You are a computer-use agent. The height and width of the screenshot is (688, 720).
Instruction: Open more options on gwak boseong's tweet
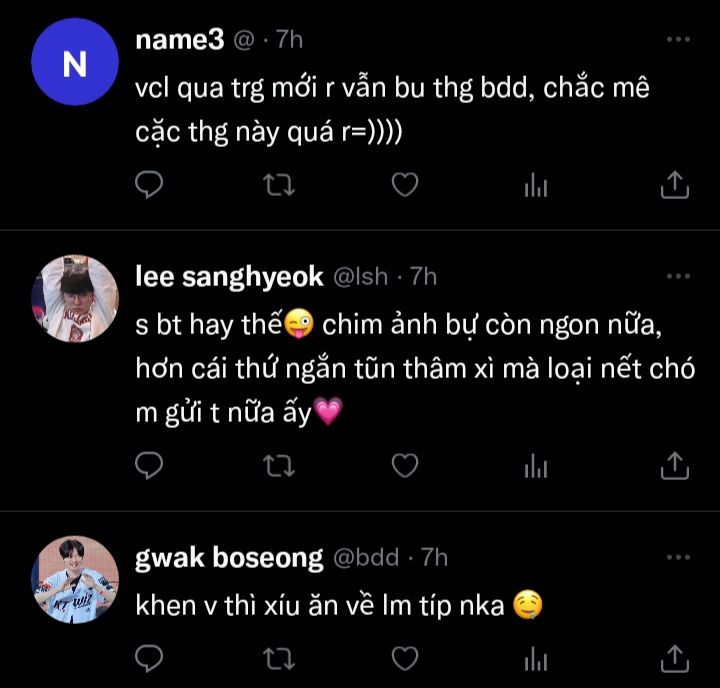(x=677, y=557)
